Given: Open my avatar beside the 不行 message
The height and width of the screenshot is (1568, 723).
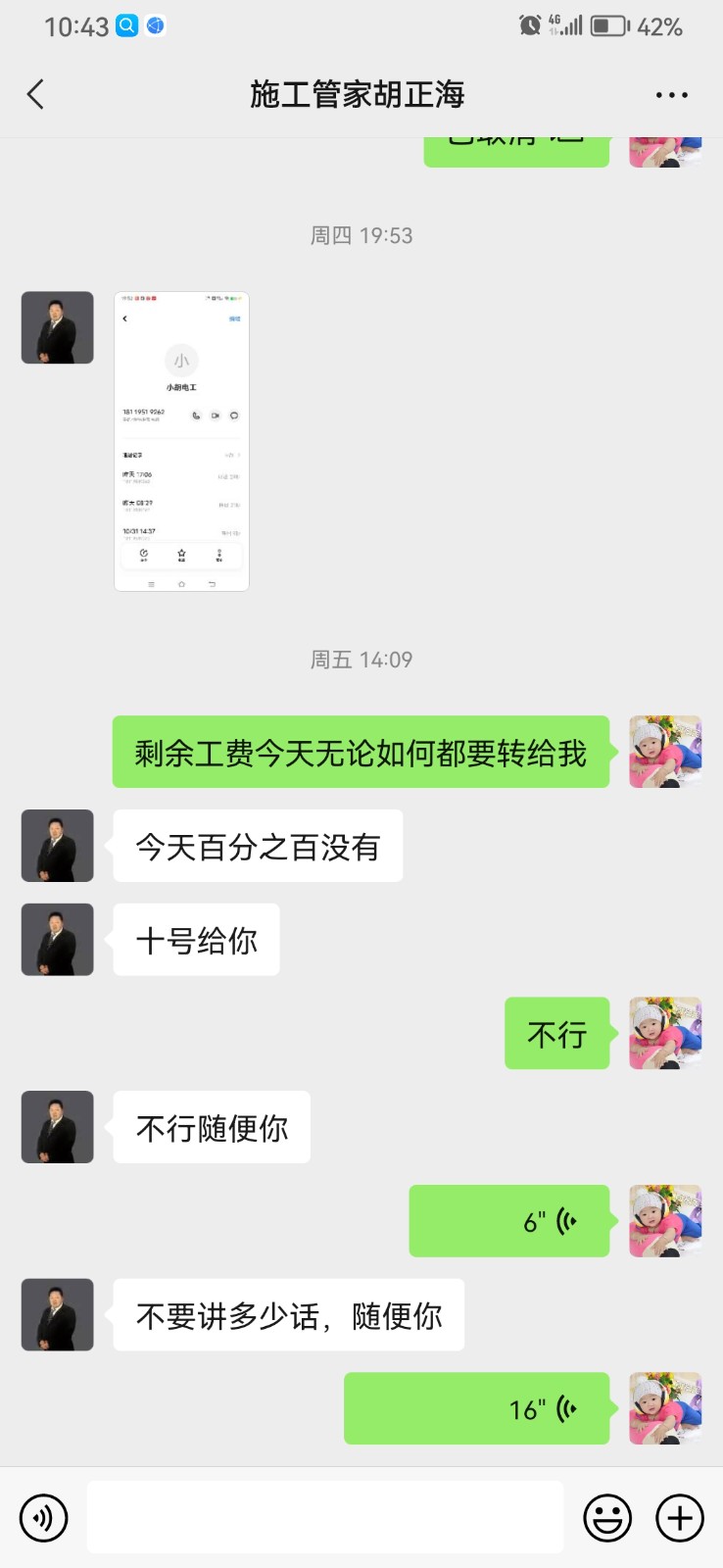Looking at the screenshot, I should pyautogui.click(x=665, y=1034).
